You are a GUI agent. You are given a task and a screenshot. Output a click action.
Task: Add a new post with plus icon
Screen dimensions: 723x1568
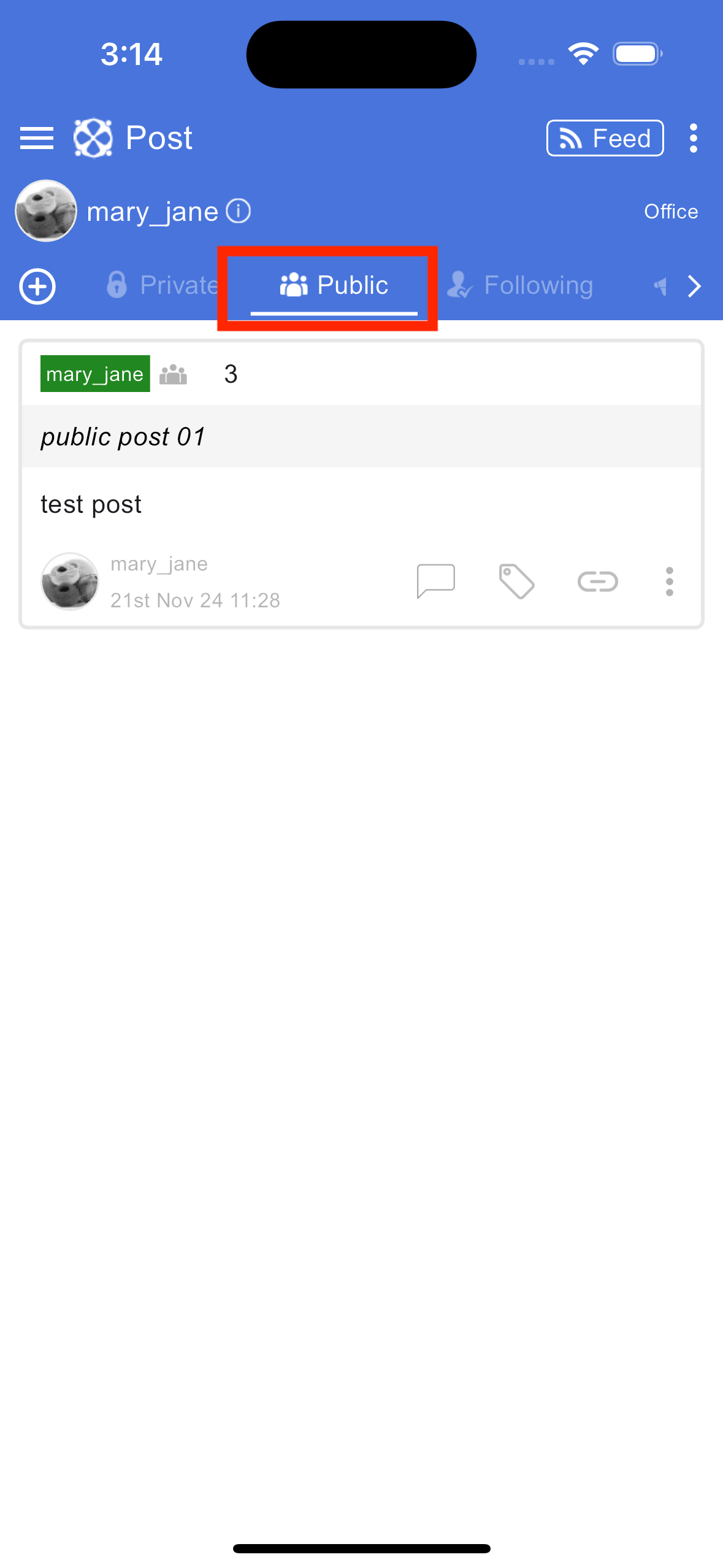[37, 286]
